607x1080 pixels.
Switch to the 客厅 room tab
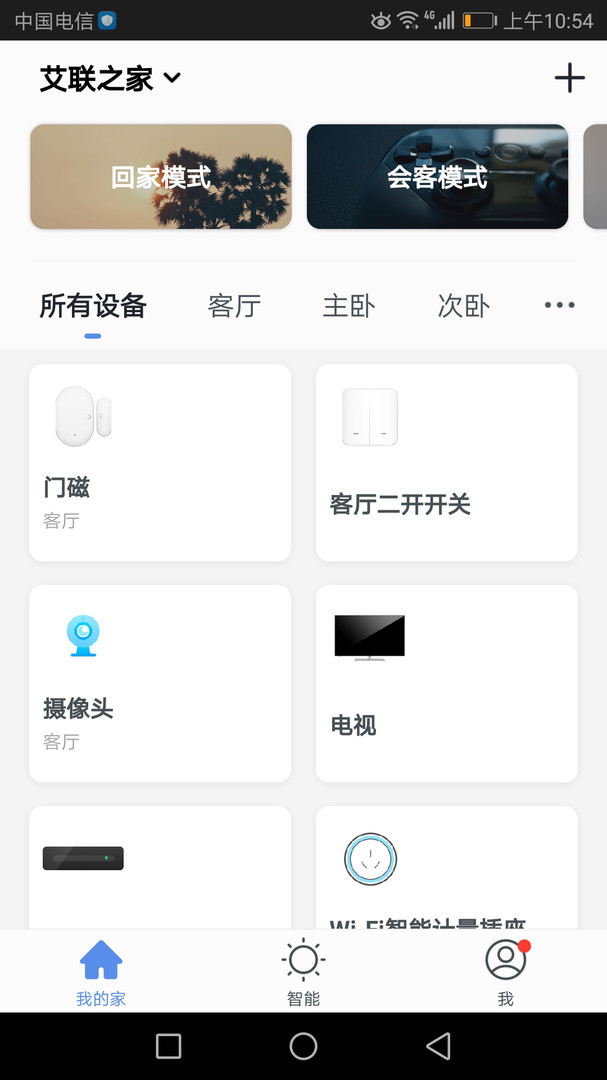click(234, 306)
